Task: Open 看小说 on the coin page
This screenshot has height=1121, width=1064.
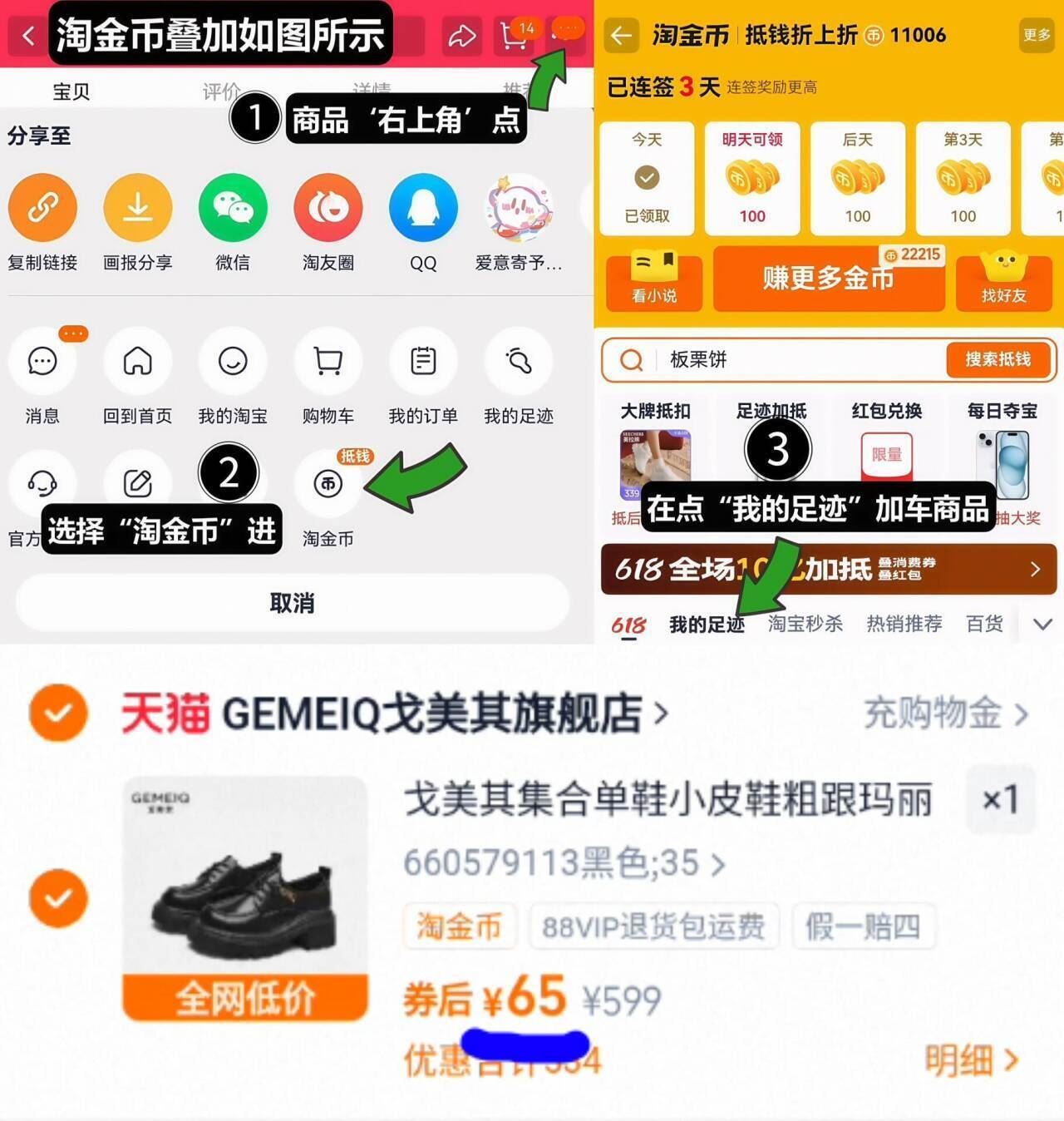Action: [653, 280]
